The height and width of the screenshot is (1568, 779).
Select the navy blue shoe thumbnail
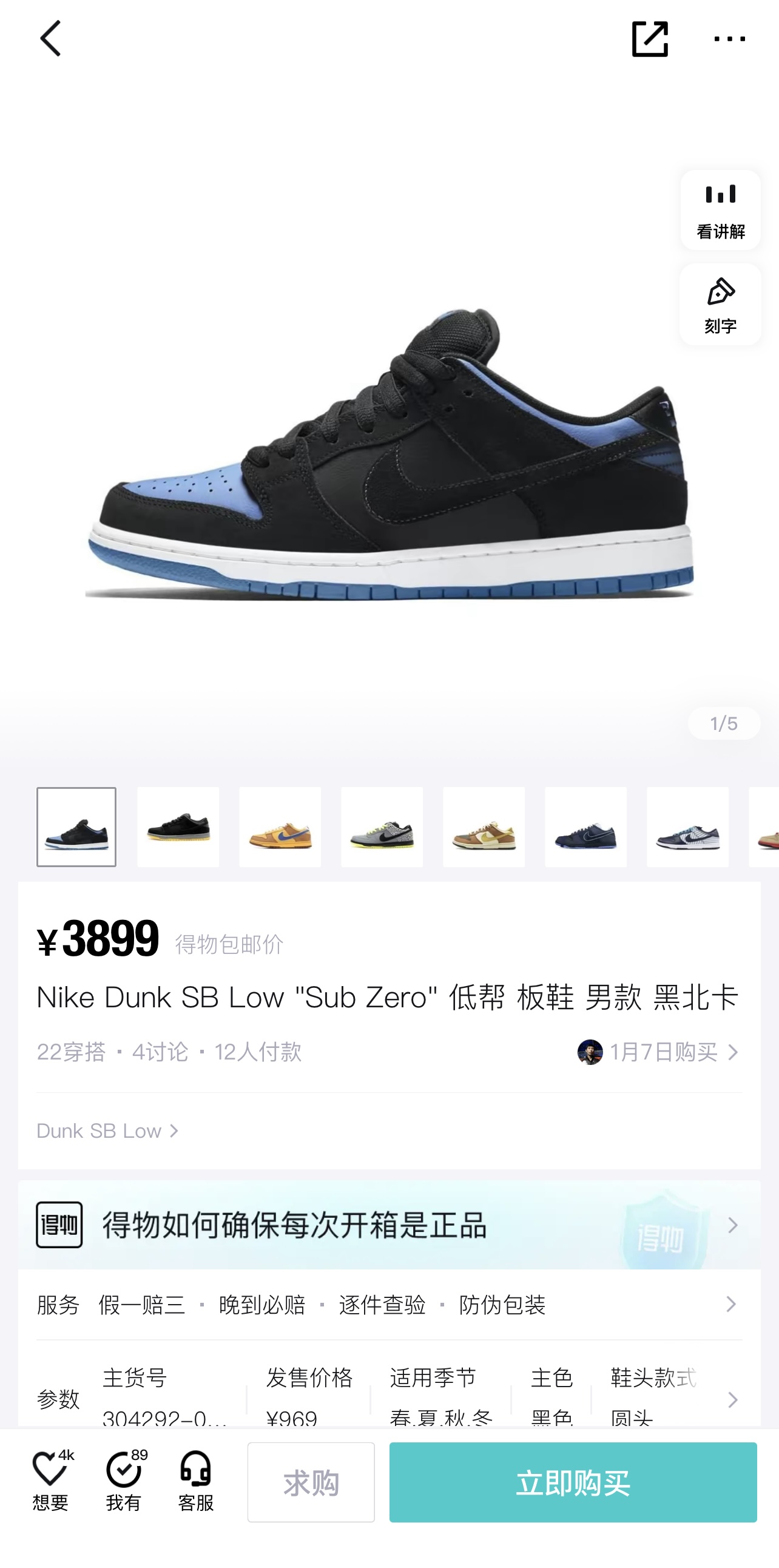tap(585, 826)
